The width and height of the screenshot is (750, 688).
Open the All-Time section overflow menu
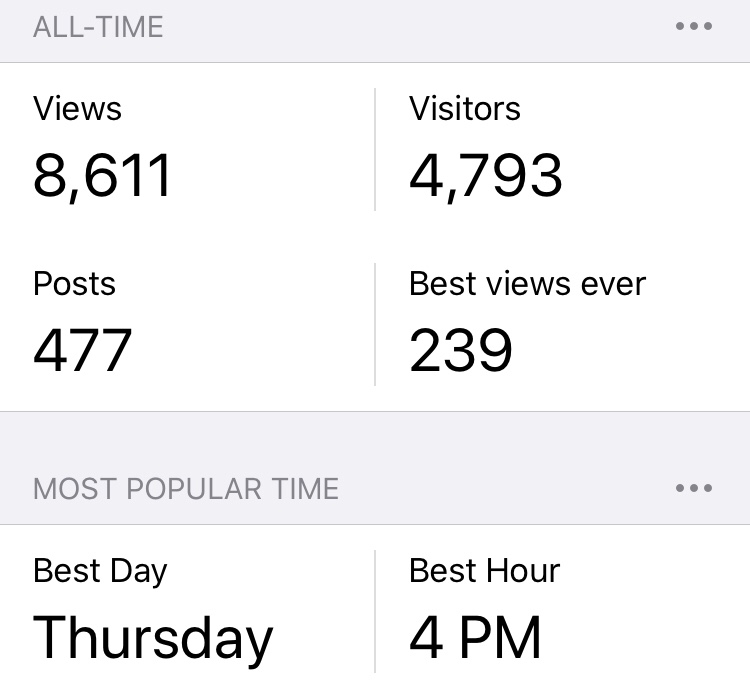[x=693, y=27]
